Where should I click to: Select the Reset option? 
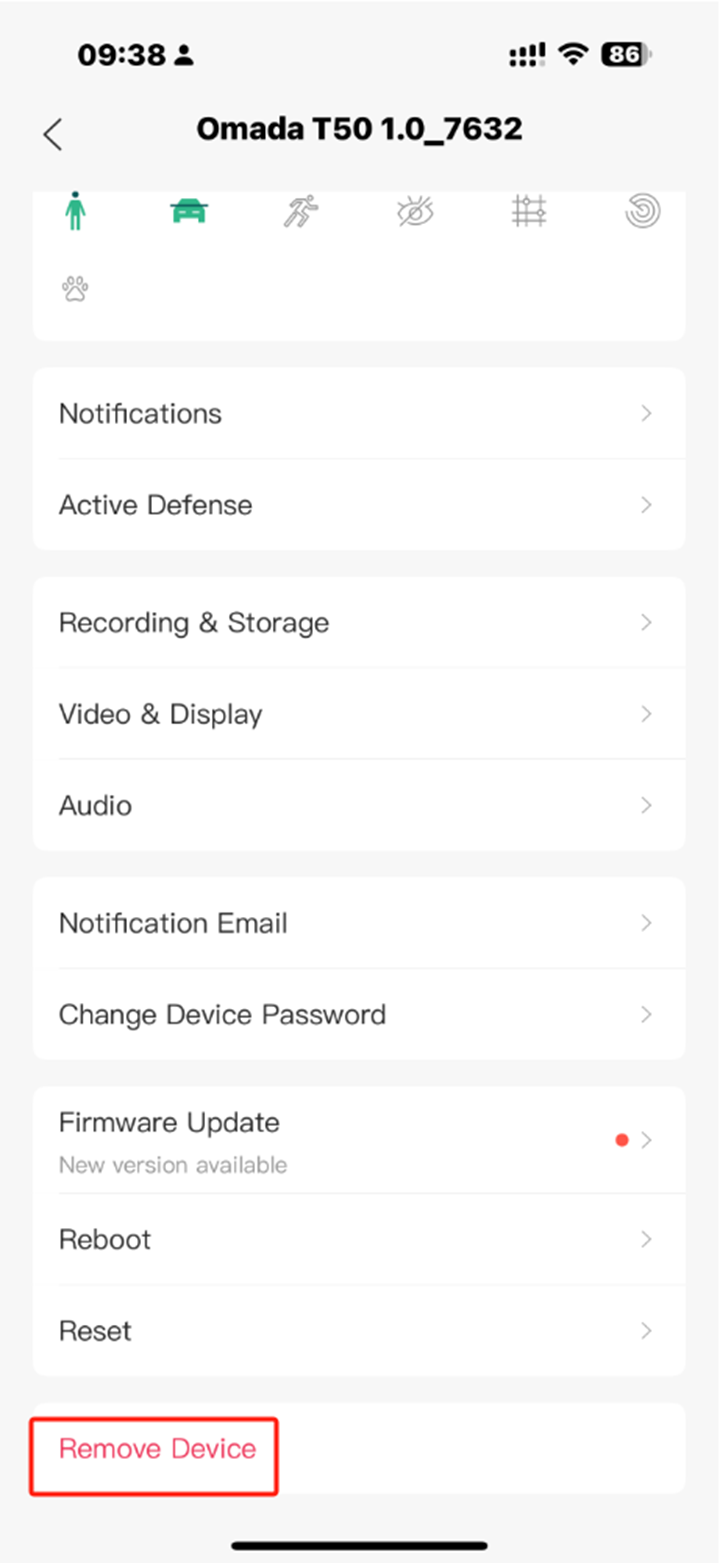[x=359, y=1331]
